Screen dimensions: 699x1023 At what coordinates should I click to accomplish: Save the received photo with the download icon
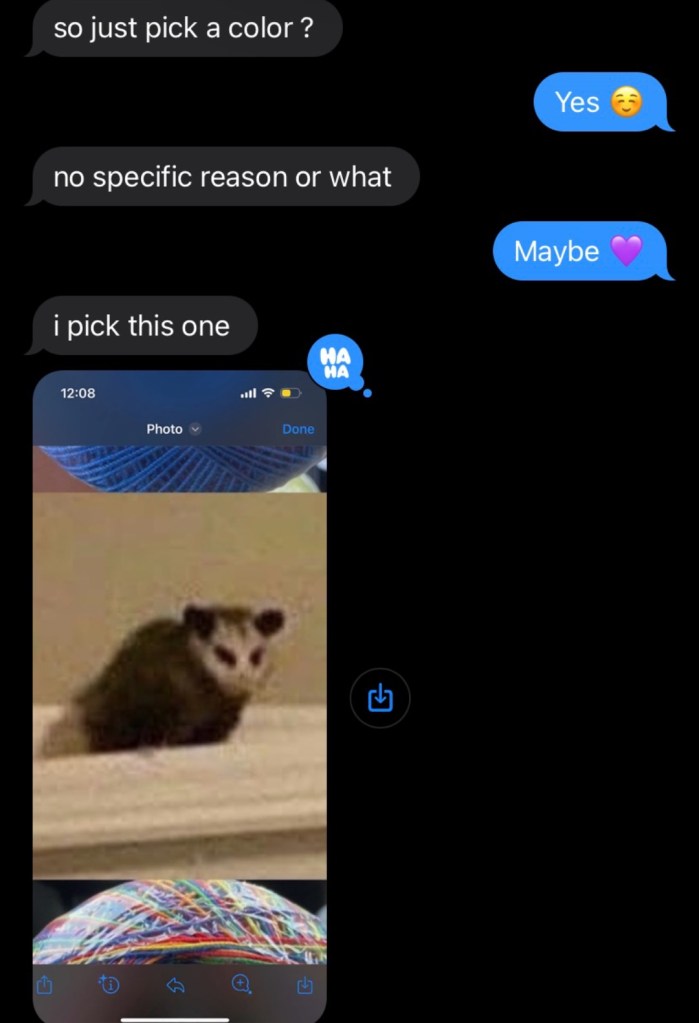[380, 698]
